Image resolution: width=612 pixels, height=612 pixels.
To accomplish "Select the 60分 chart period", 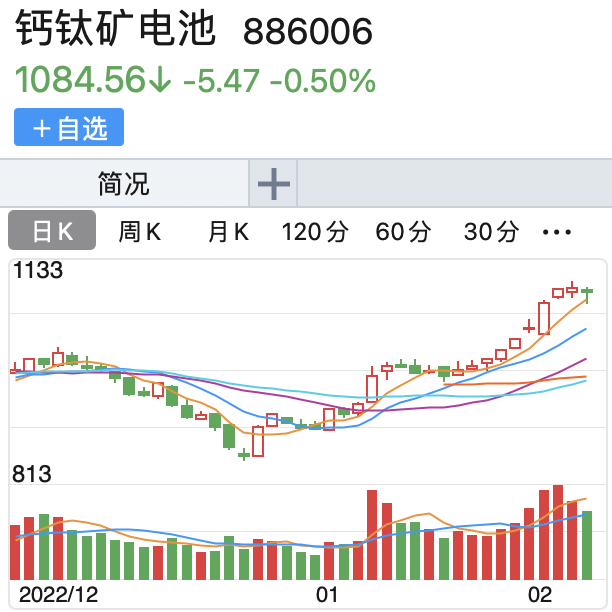I will tap(403, 232).
